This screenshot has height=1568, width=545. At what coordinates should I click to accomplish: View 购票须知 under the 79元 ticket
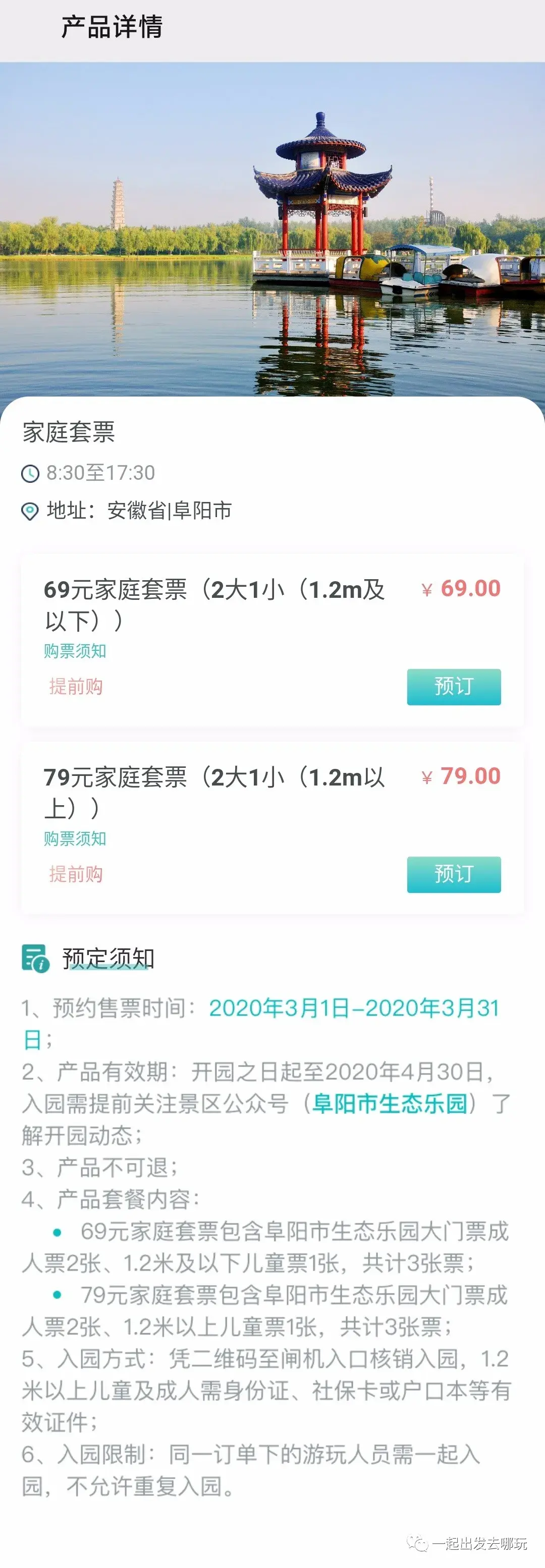75,838
